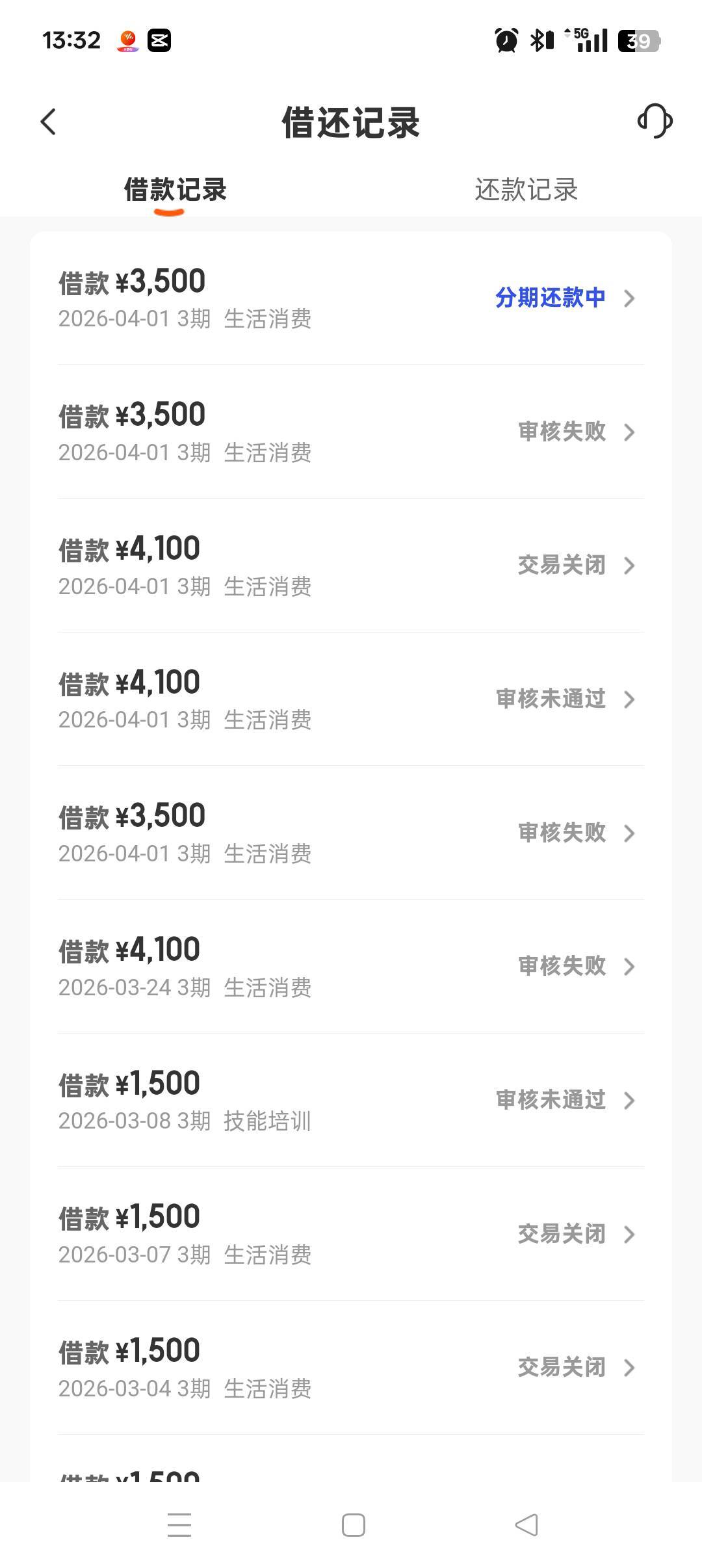
Task: Open recent apps from navigation bar
Action: pos(179,1525)
